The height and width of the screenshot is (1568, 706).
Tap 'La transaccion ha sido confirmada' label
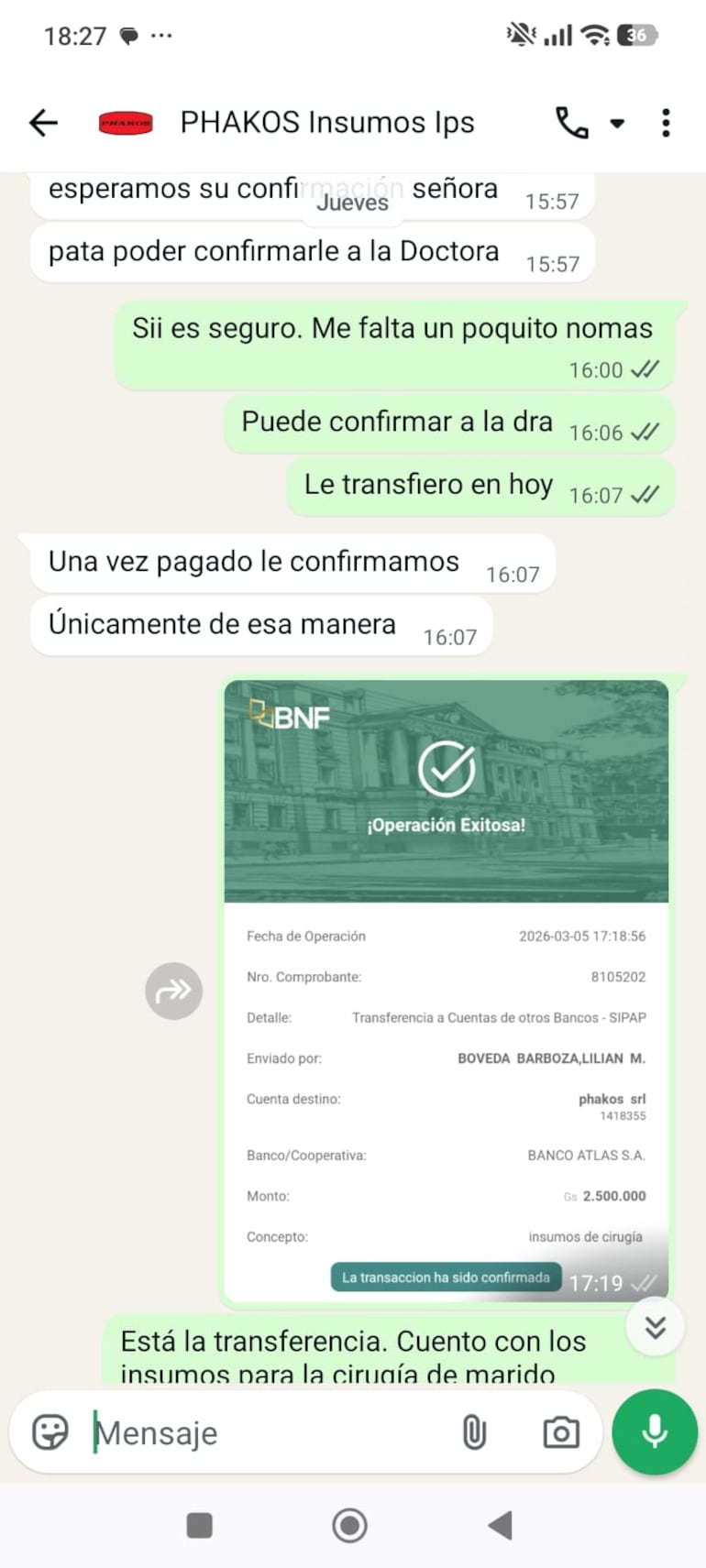tap(447, 1277)
